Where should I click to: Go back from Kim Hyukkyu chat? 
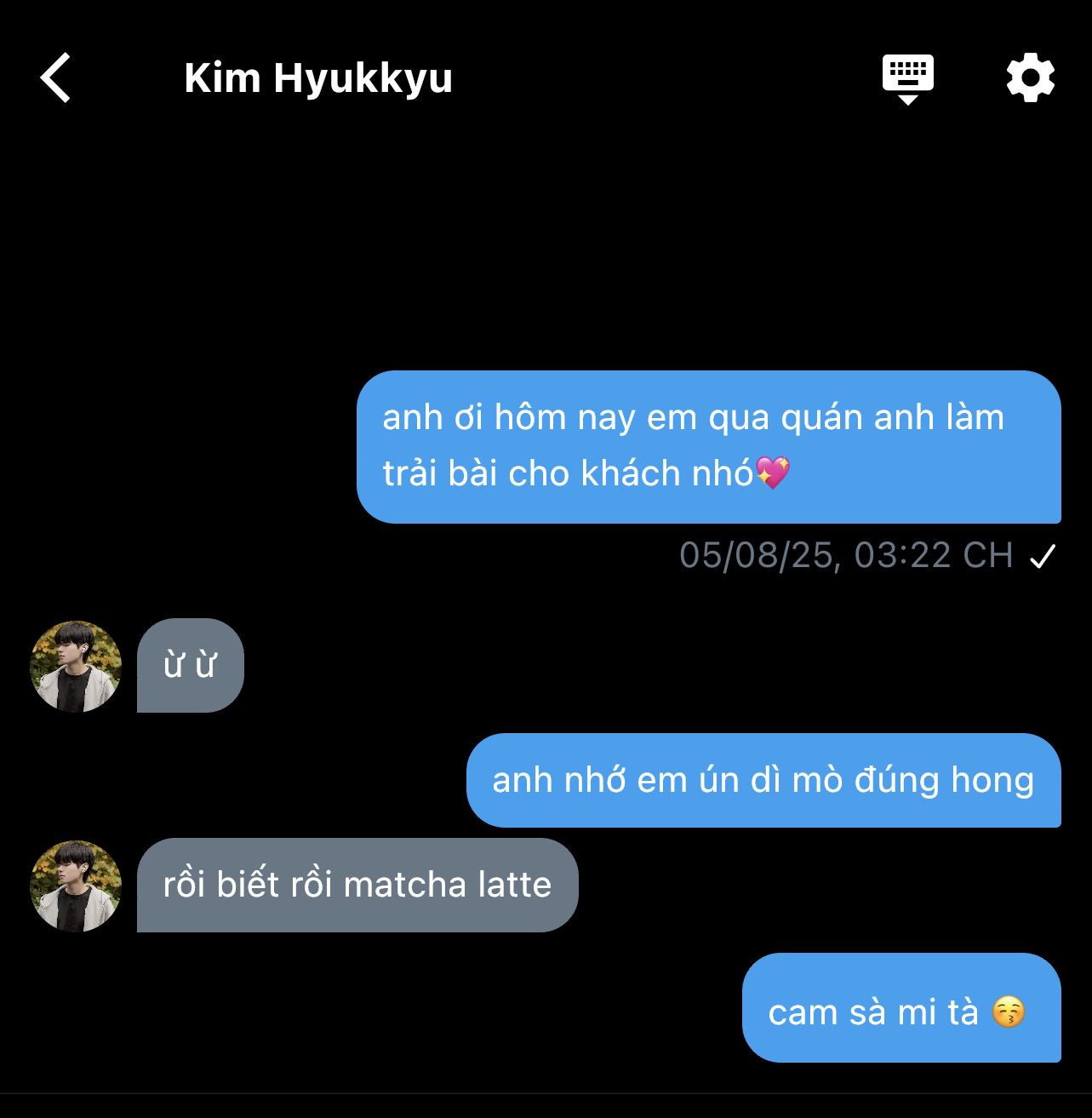(55, 78)
